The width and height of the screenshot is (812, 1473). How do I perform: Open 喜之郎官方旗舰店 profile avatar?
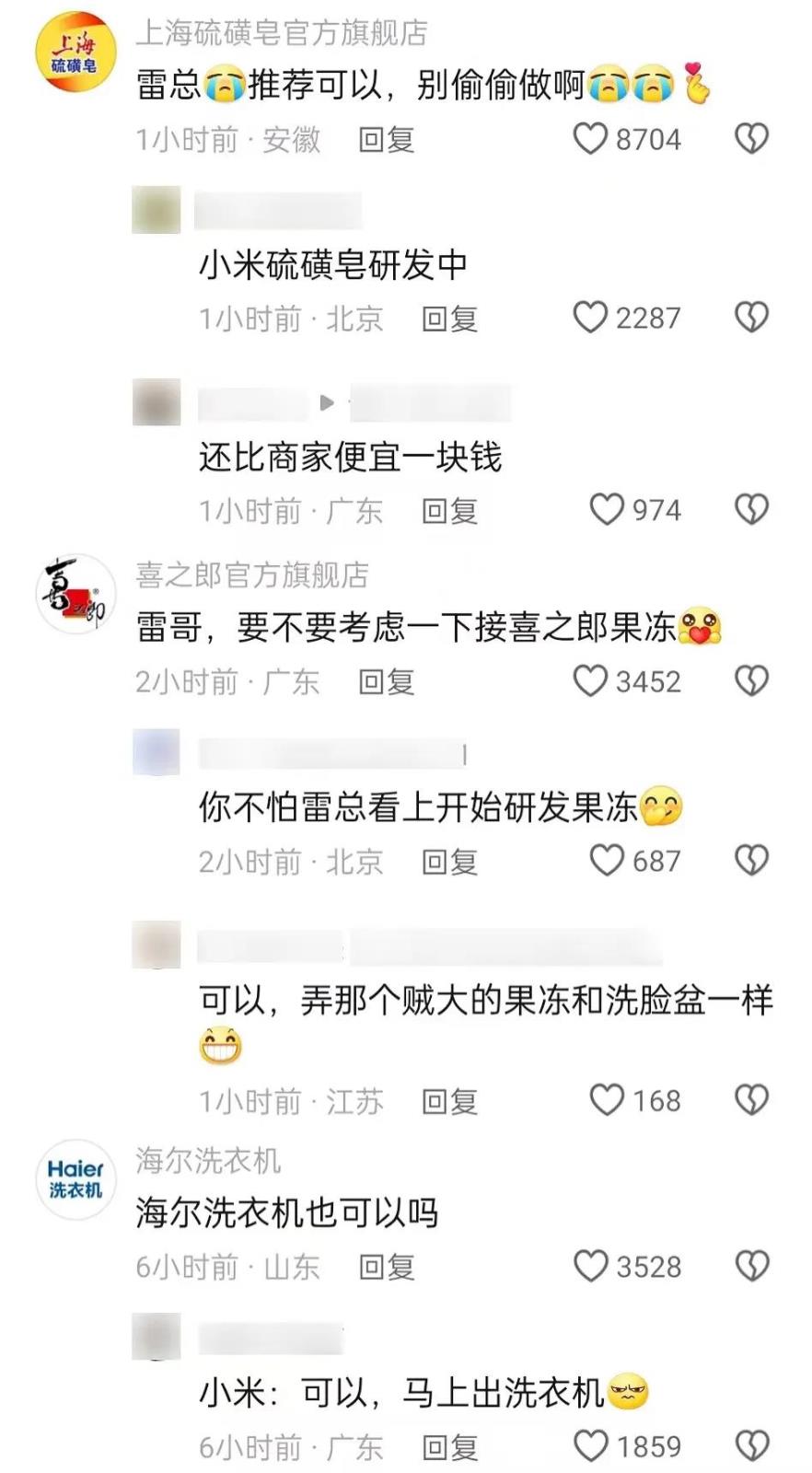tap(75, 594)
